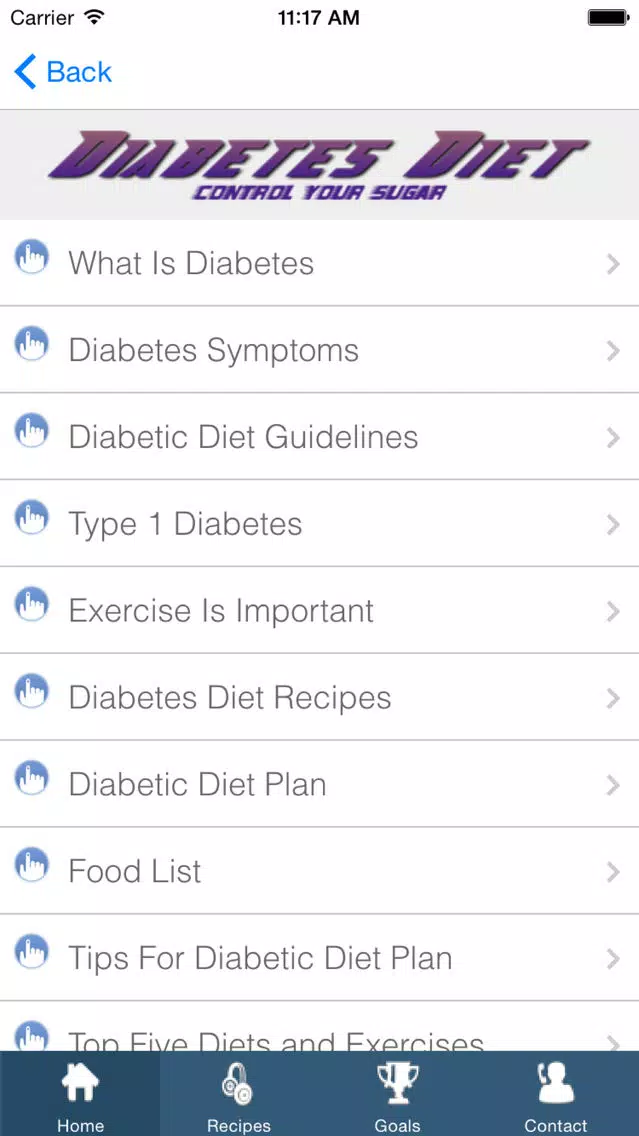
Task: Select Exercise Is Important
Action: 320,610
